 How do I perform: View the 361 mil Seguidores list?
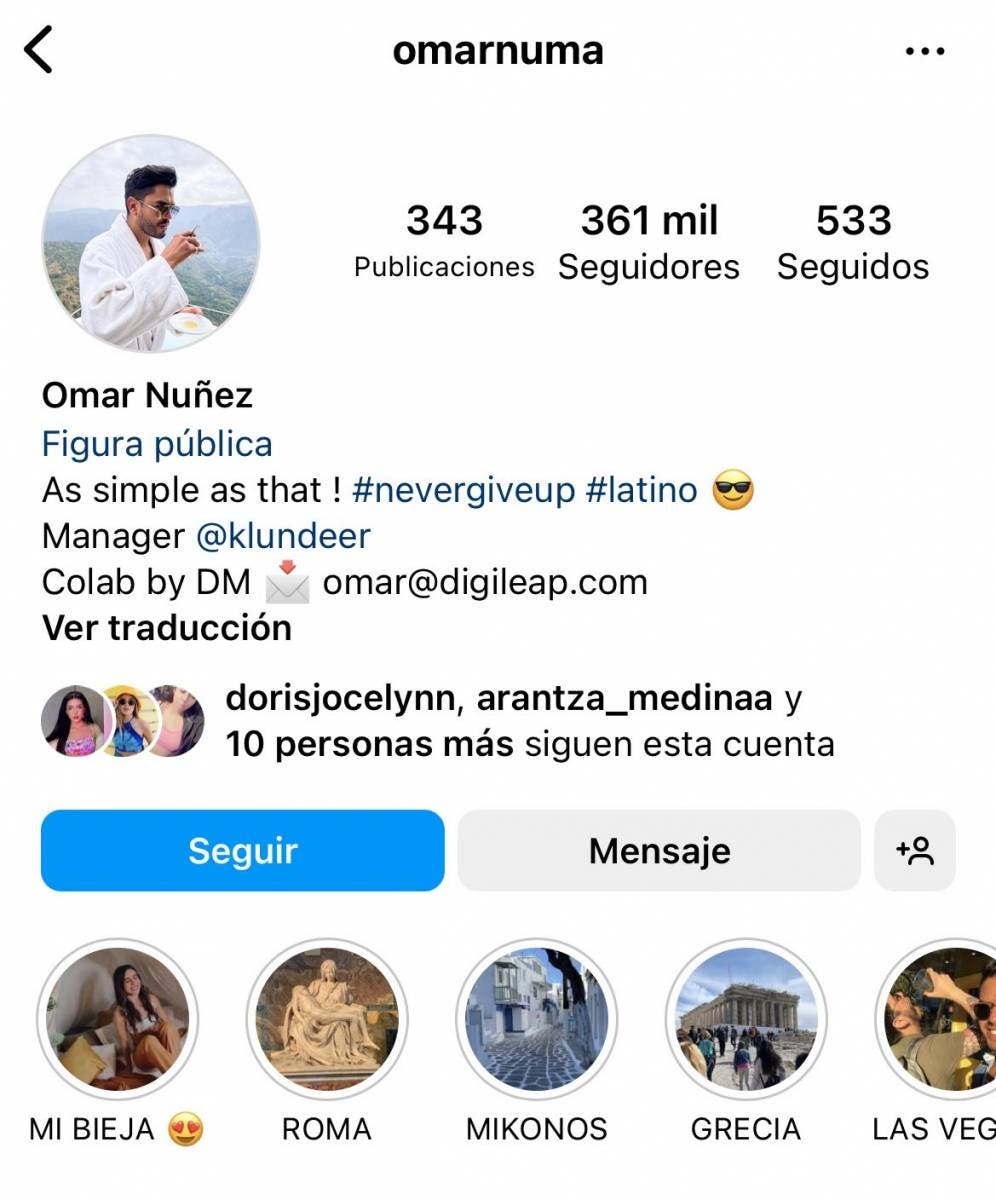click(649, 238)
